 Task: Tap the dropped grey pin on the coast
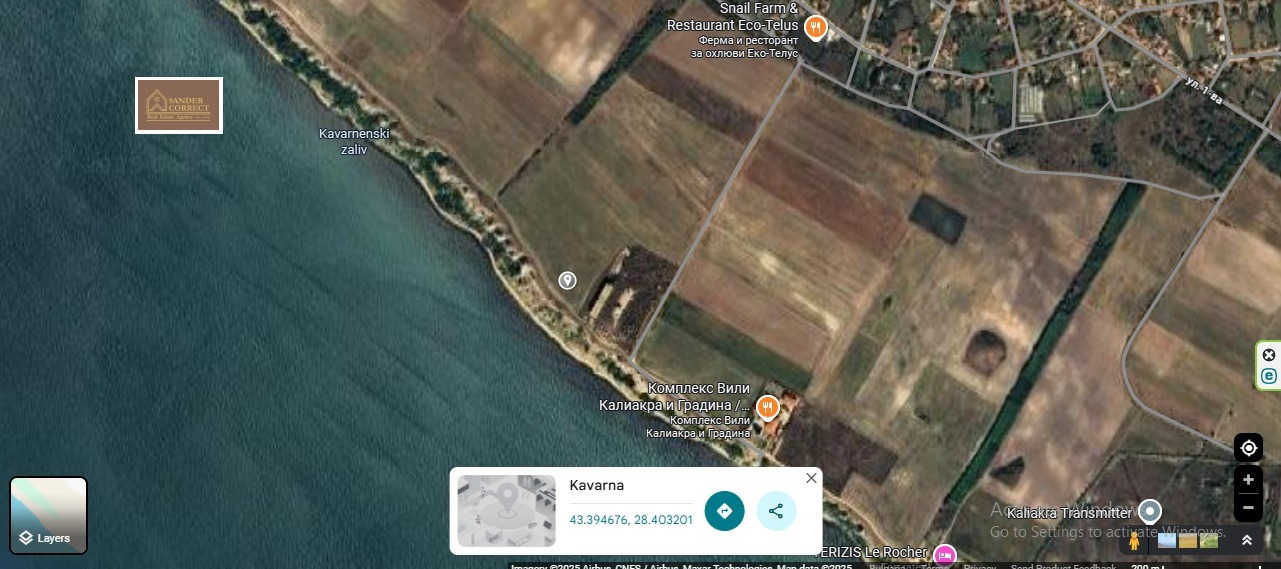pyautogui.click(x=567, y=281)
